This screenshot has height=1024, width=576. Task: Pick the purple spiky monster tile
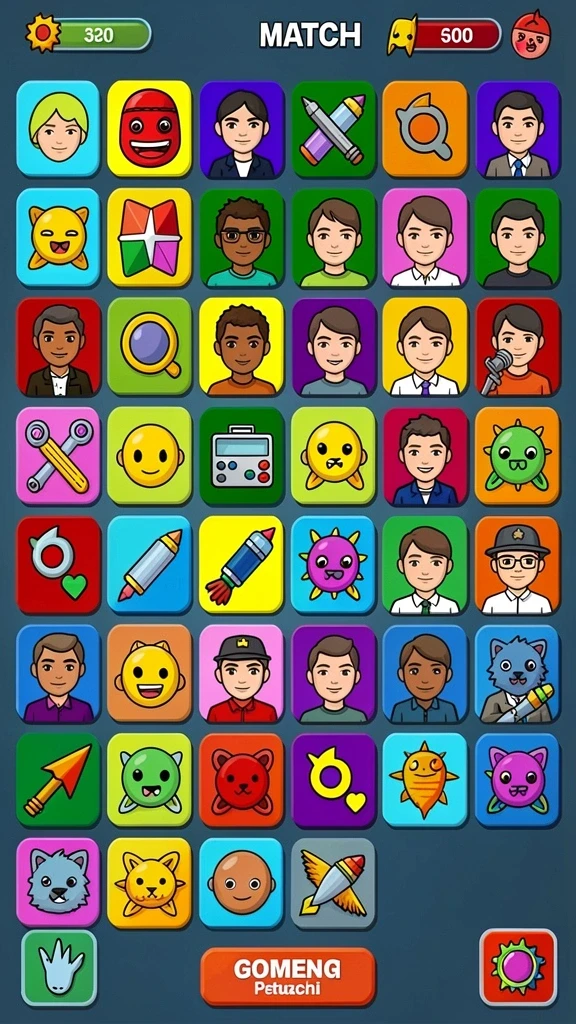334,564
